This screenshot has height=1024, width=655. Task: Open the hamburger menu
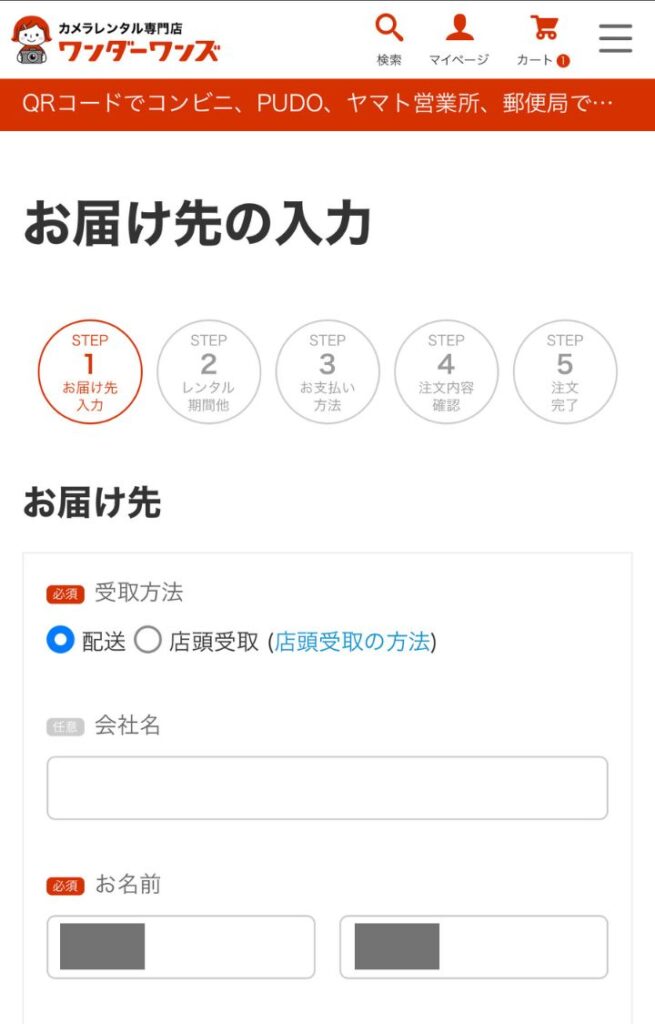pyautogui.click(x=615, y=38)
